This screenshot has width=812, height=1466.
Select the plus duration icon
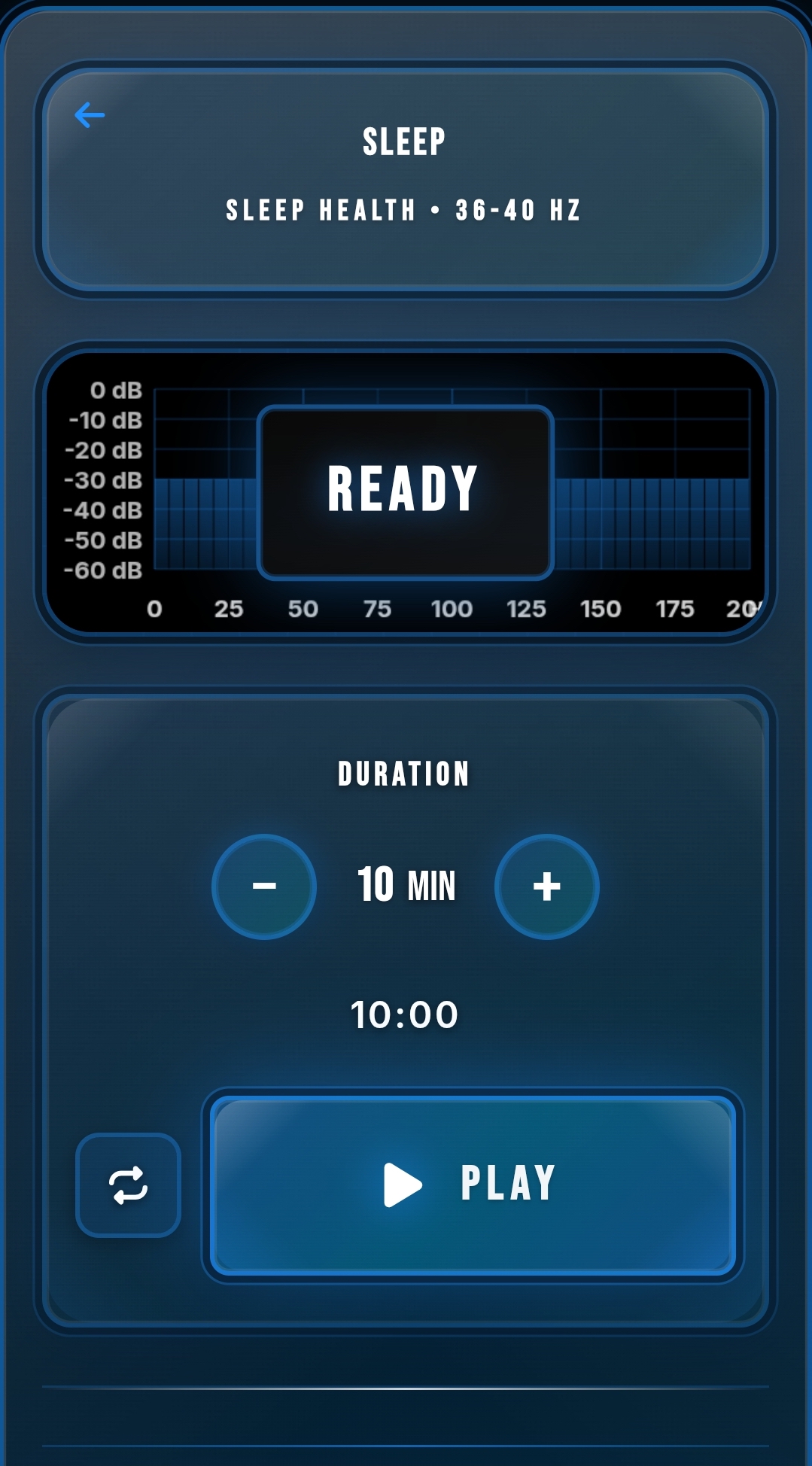click(547, 887)
